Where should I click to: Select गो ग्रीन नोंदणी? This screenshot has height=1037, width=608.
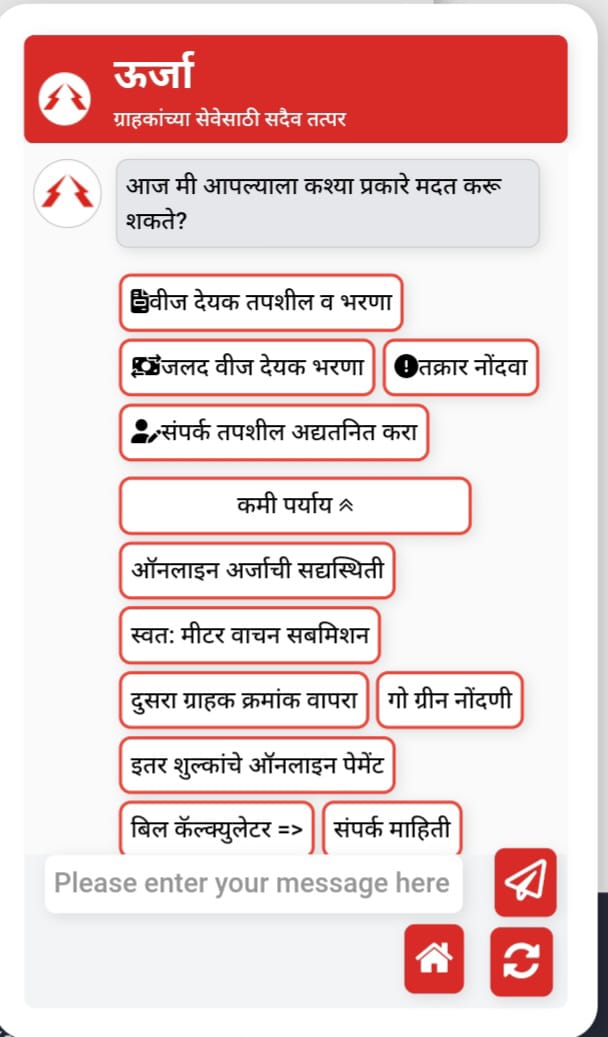pos(450,700)
